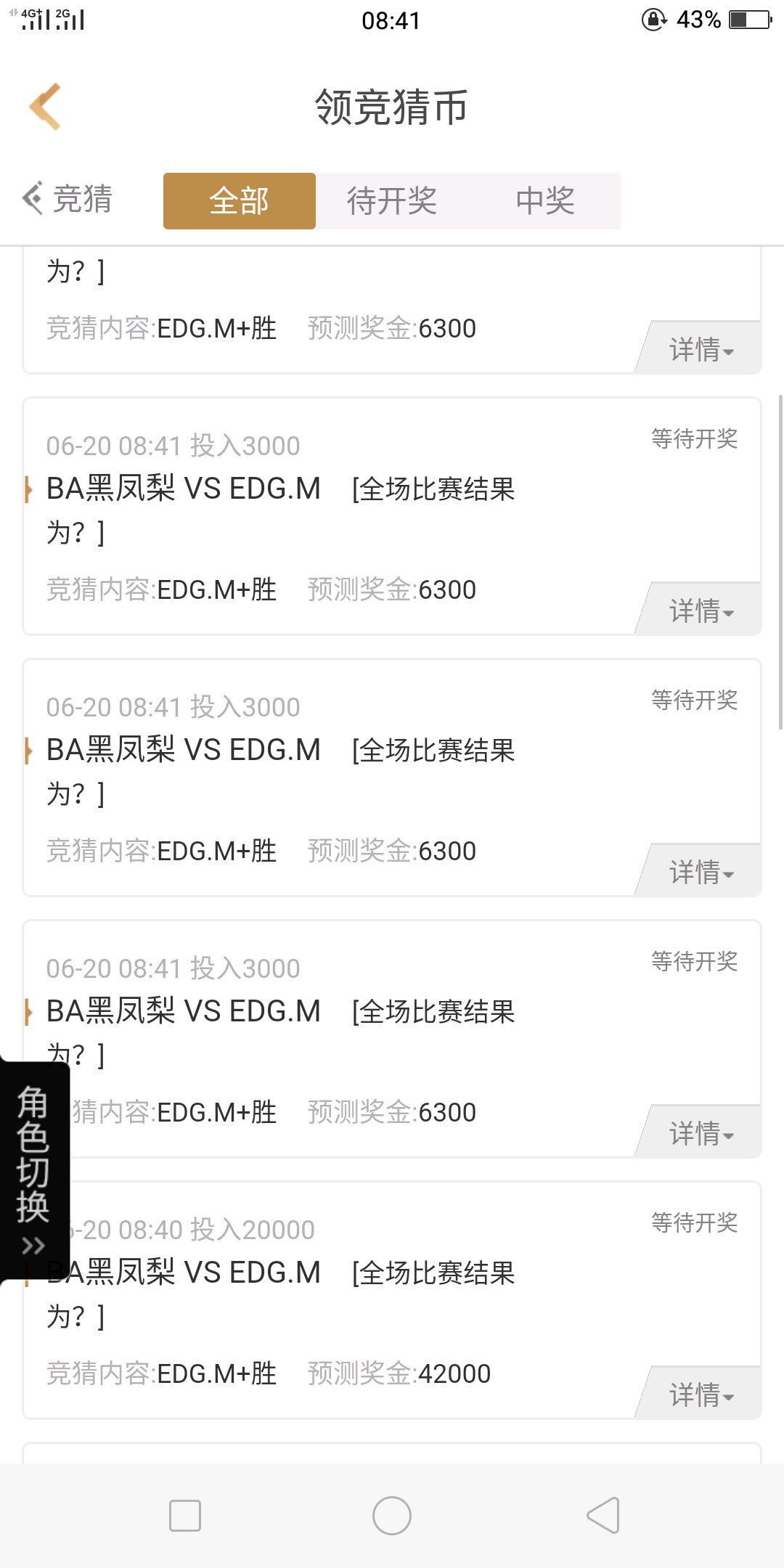Tap the orange back arrow beside 领竞猜币
Image resolution: width=784 pixels, height=1568 pixels.
click(45, 107)
